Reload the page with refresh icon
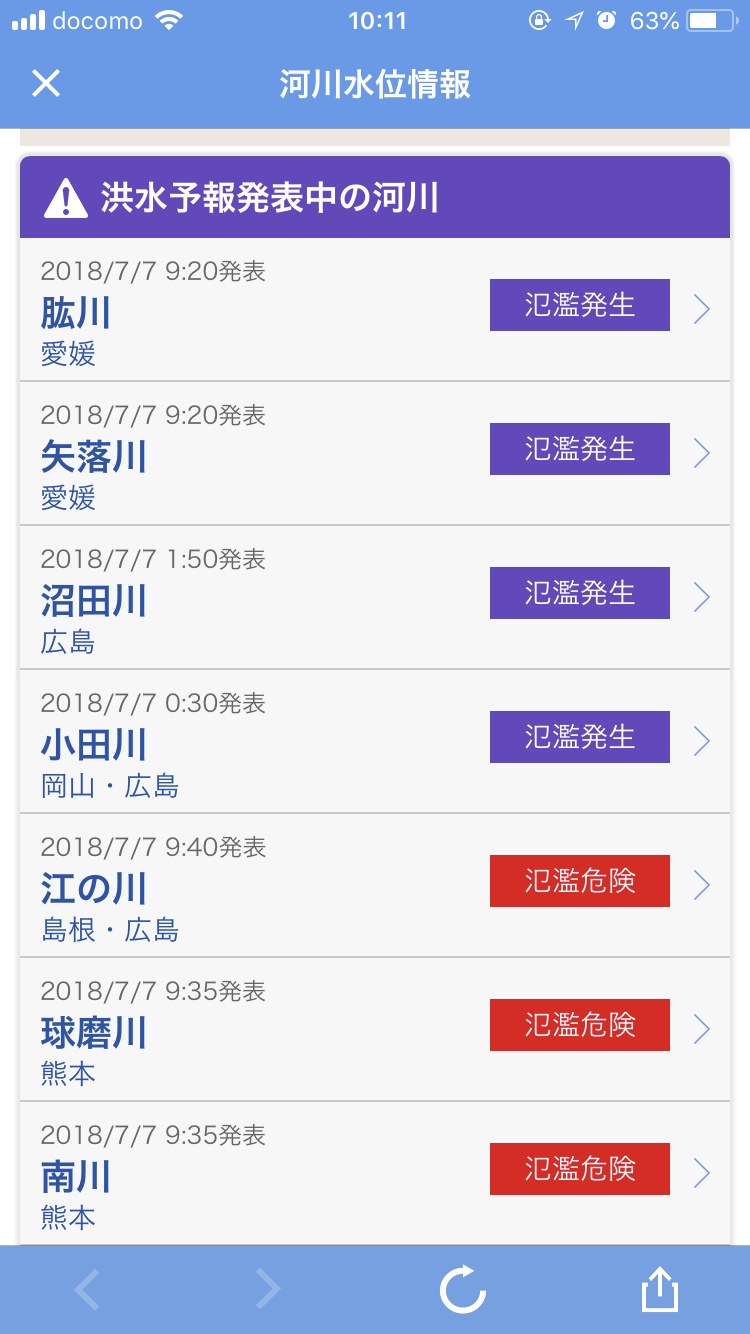 click(462, 1289)
